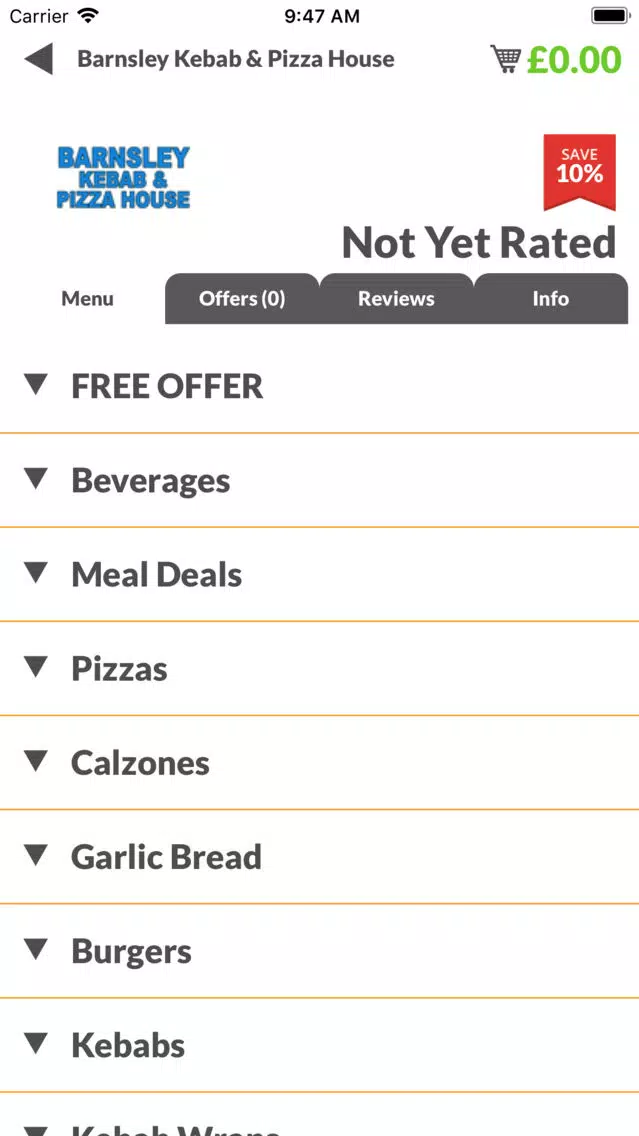
Task: Expand the Meal Deals category
Action: coord(320,575)
